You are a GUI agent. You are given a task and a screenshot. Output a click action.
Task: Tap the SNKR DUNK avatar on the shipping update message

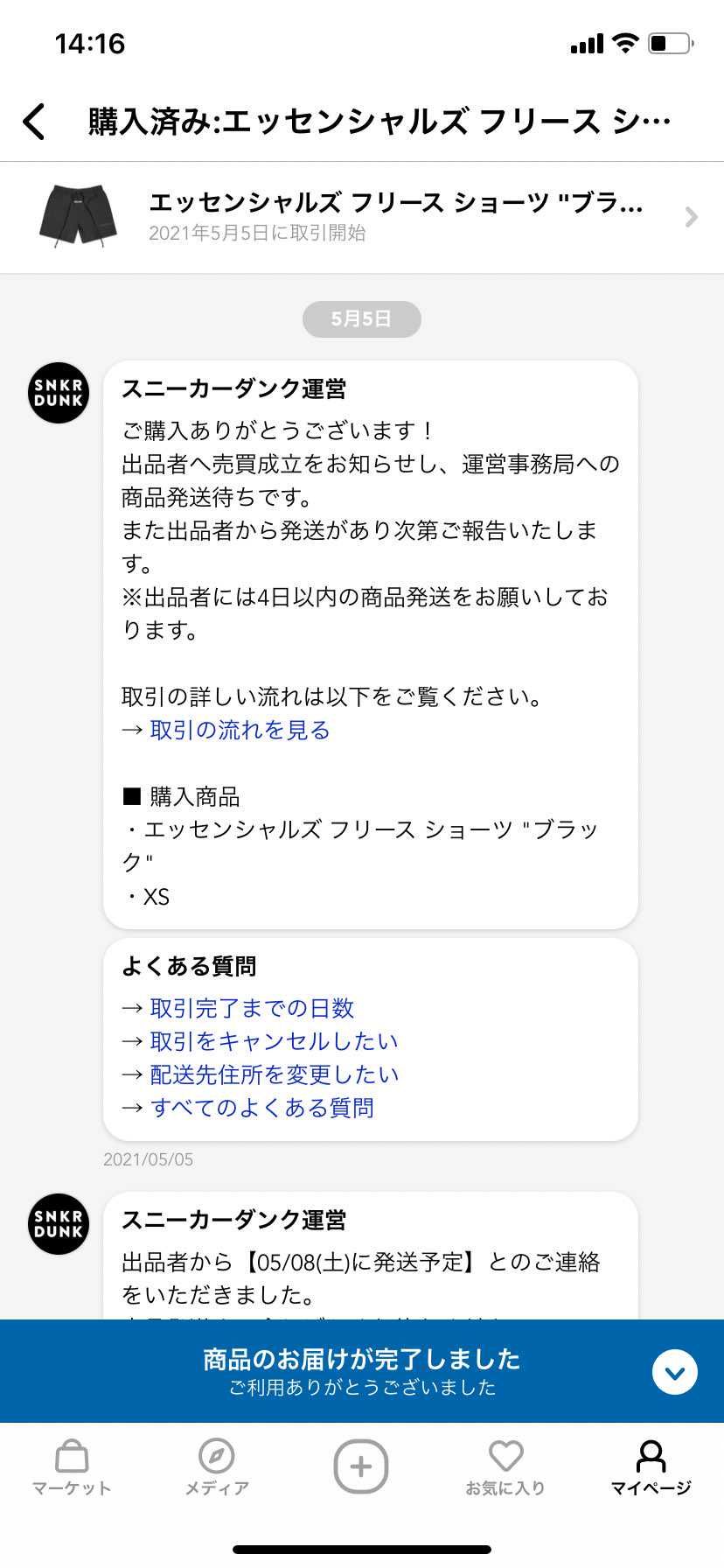(x=58, y=1224)
